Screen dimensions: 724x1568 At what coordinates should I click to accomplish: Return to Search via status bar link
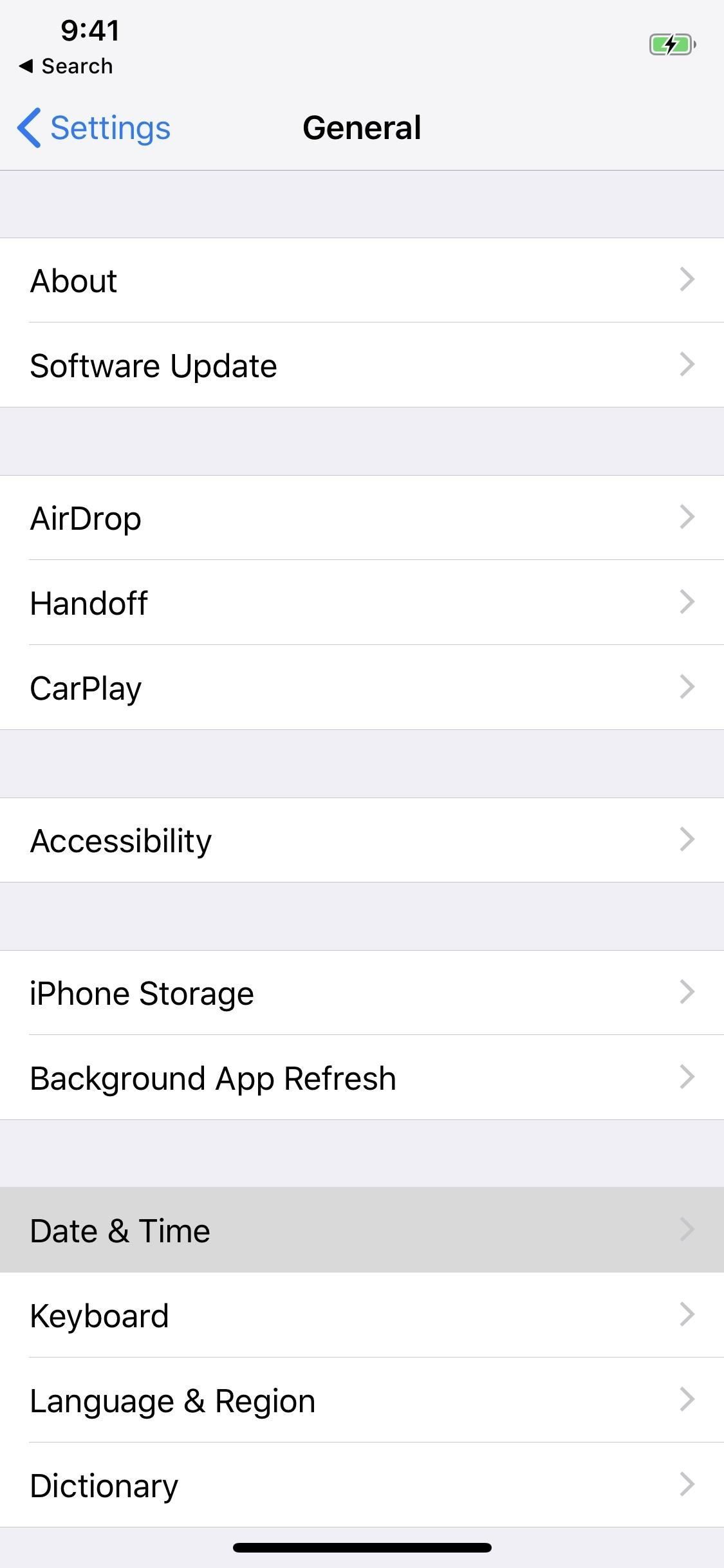tap(66, 66)
